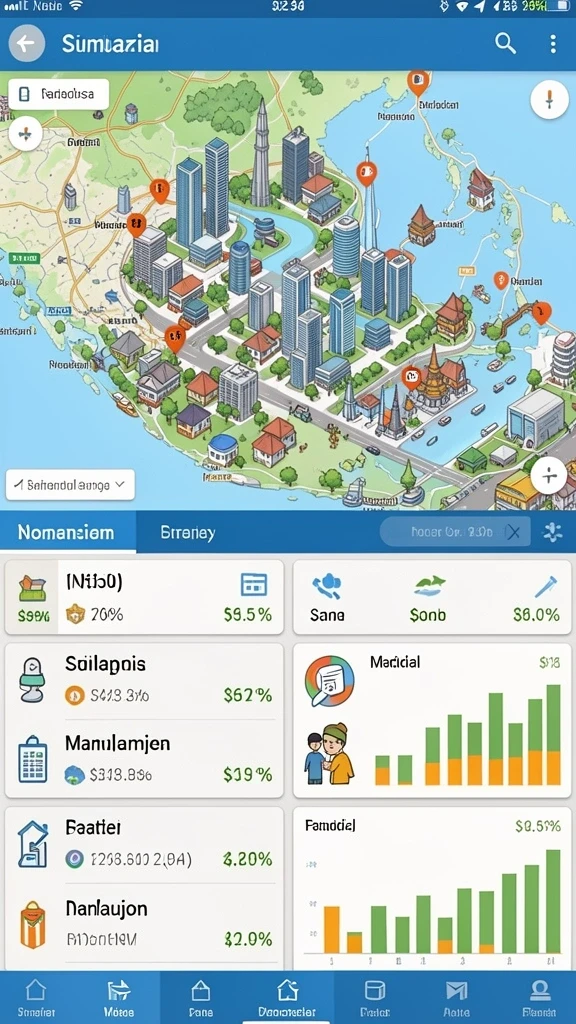576x1024 pixels.
Task: Tap the Fadedusa chip on the map
Action: tap(58, 94)
